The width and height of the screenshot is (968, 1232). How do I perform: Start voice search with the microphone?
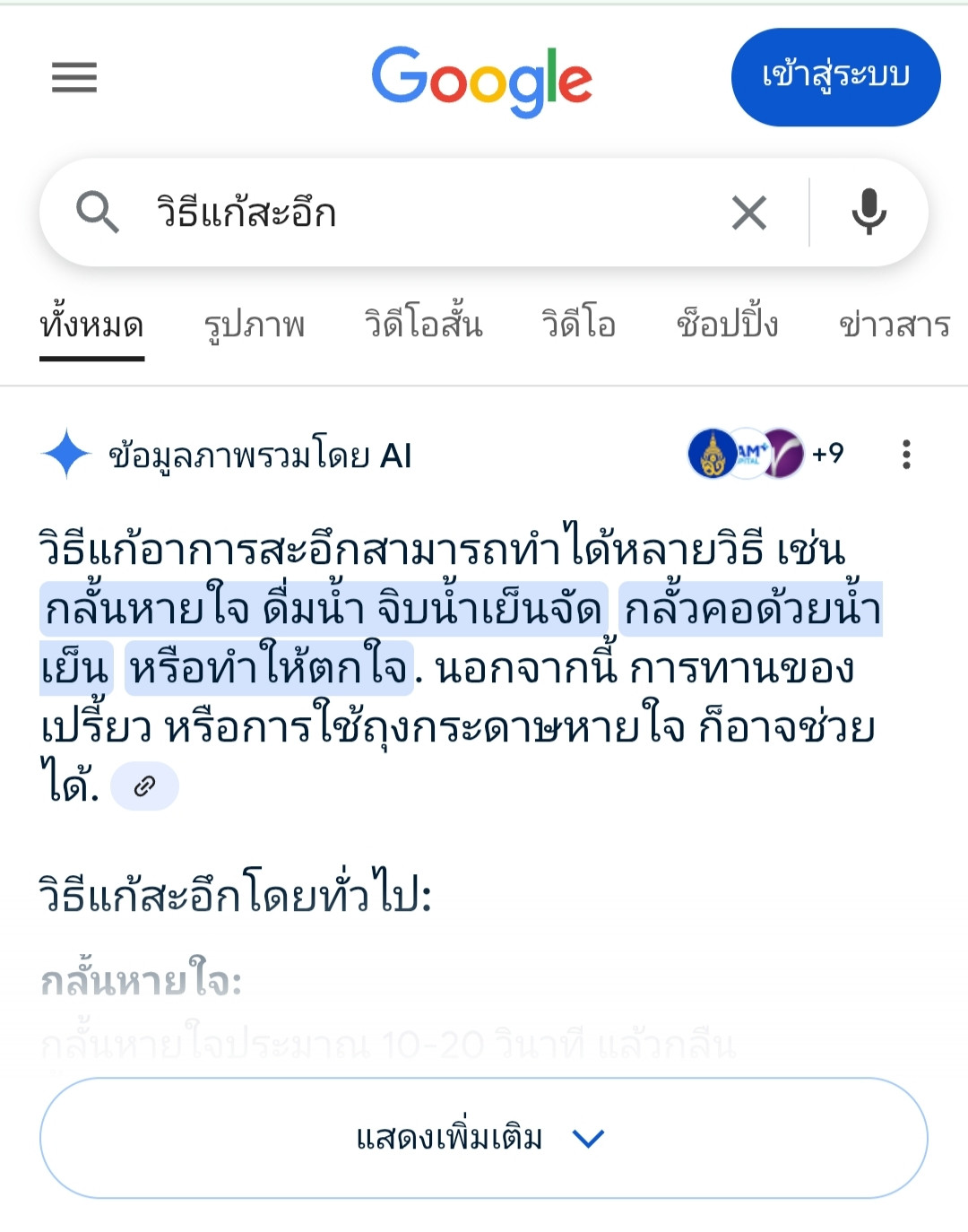pyautogui.click(x=868, y=213)
